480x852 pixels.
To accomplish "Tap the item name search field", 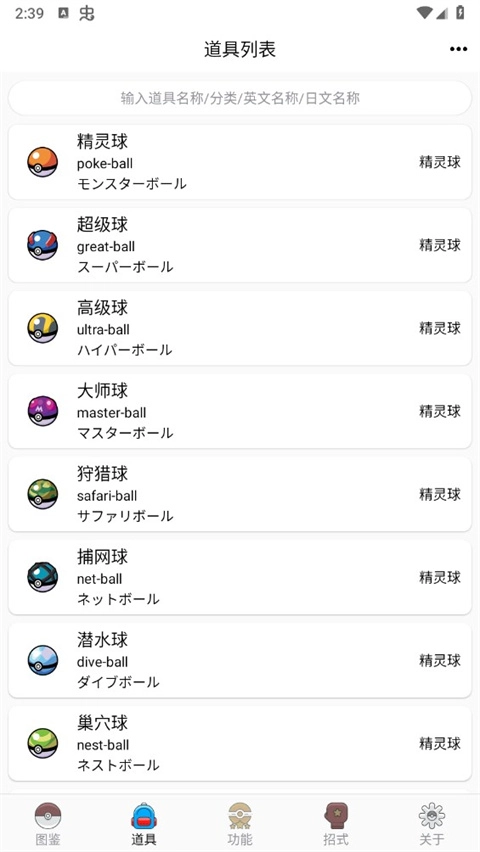I will 240,98.
